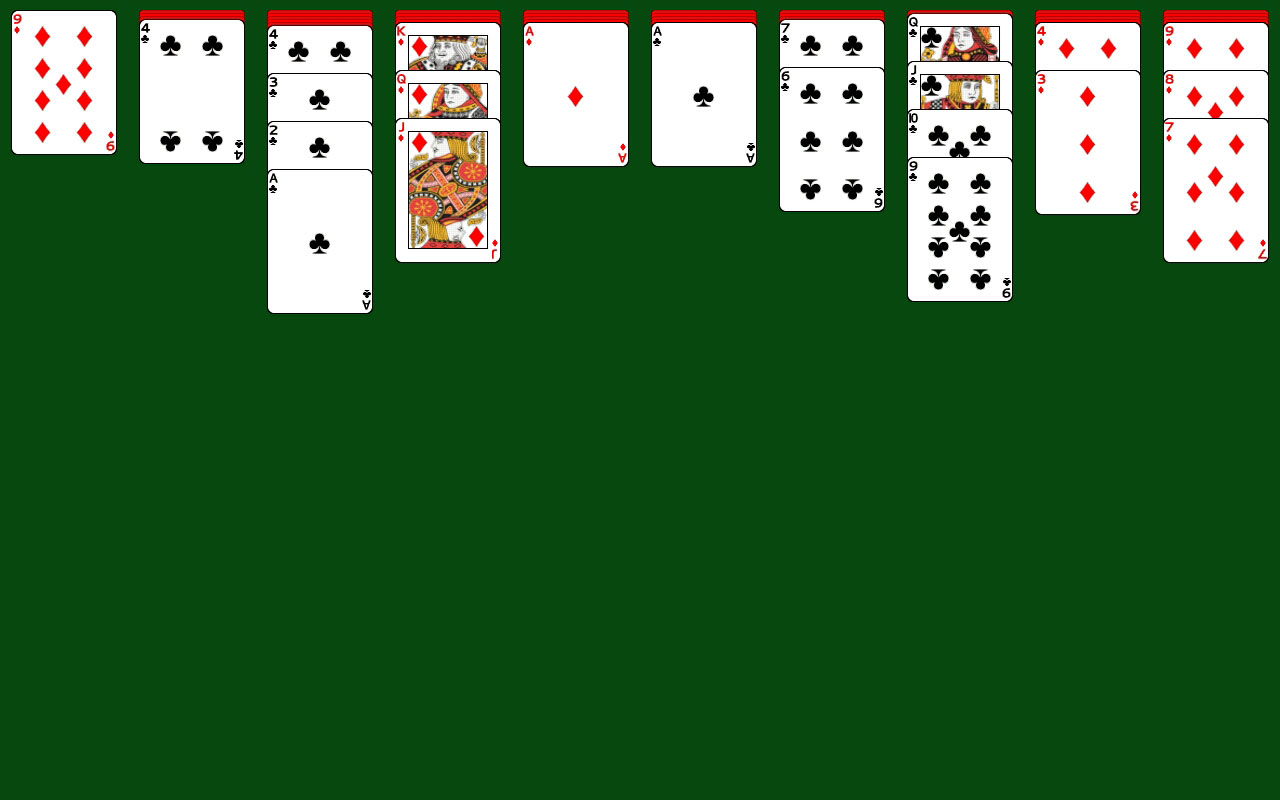Tap the Ace of clubs below the 2 of clubs
The width and height of the screenshot is (1280, 800).
click(320, 242)
